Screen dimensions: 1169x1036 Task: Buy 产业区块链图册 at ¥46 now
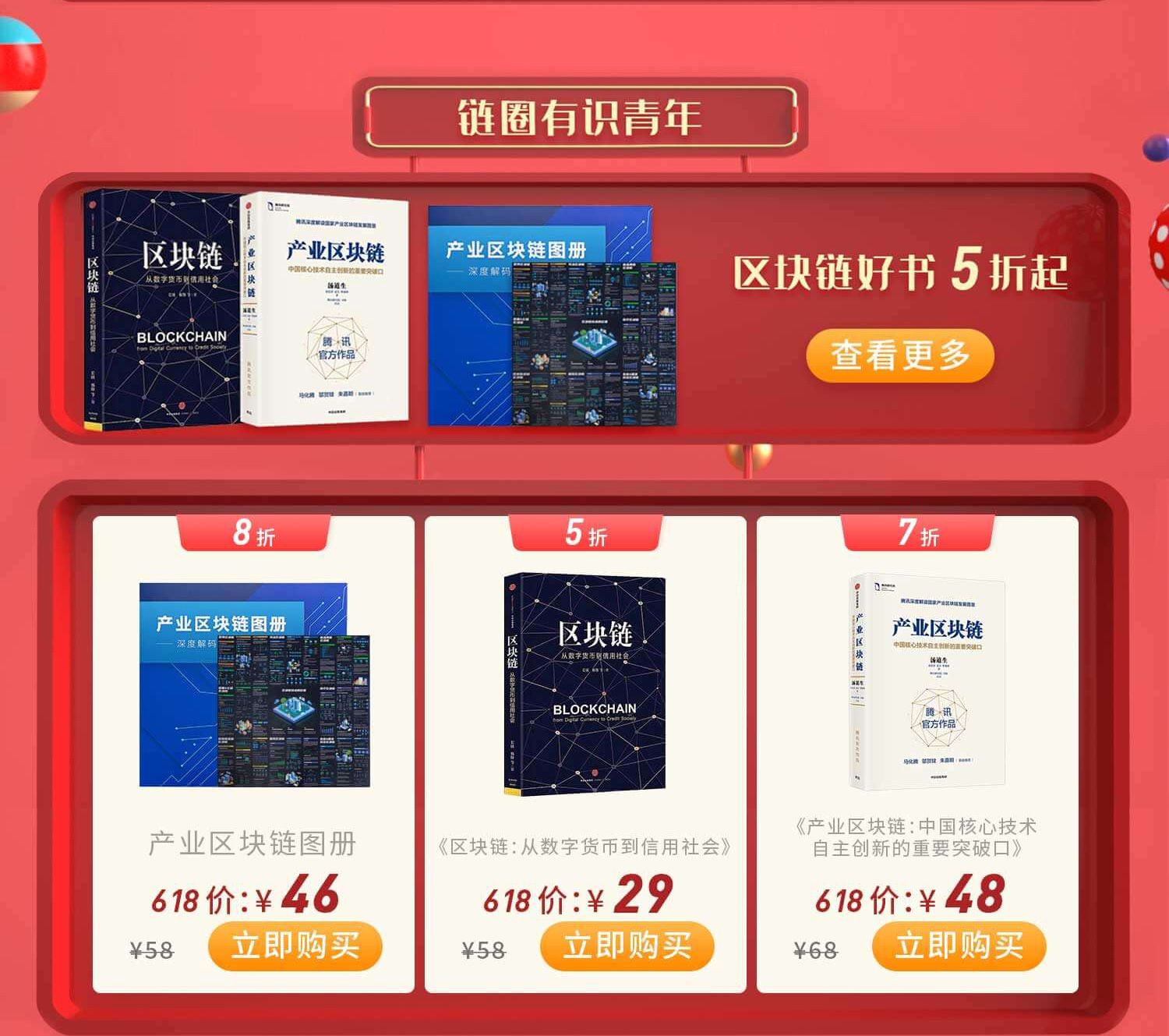[295, 946]
